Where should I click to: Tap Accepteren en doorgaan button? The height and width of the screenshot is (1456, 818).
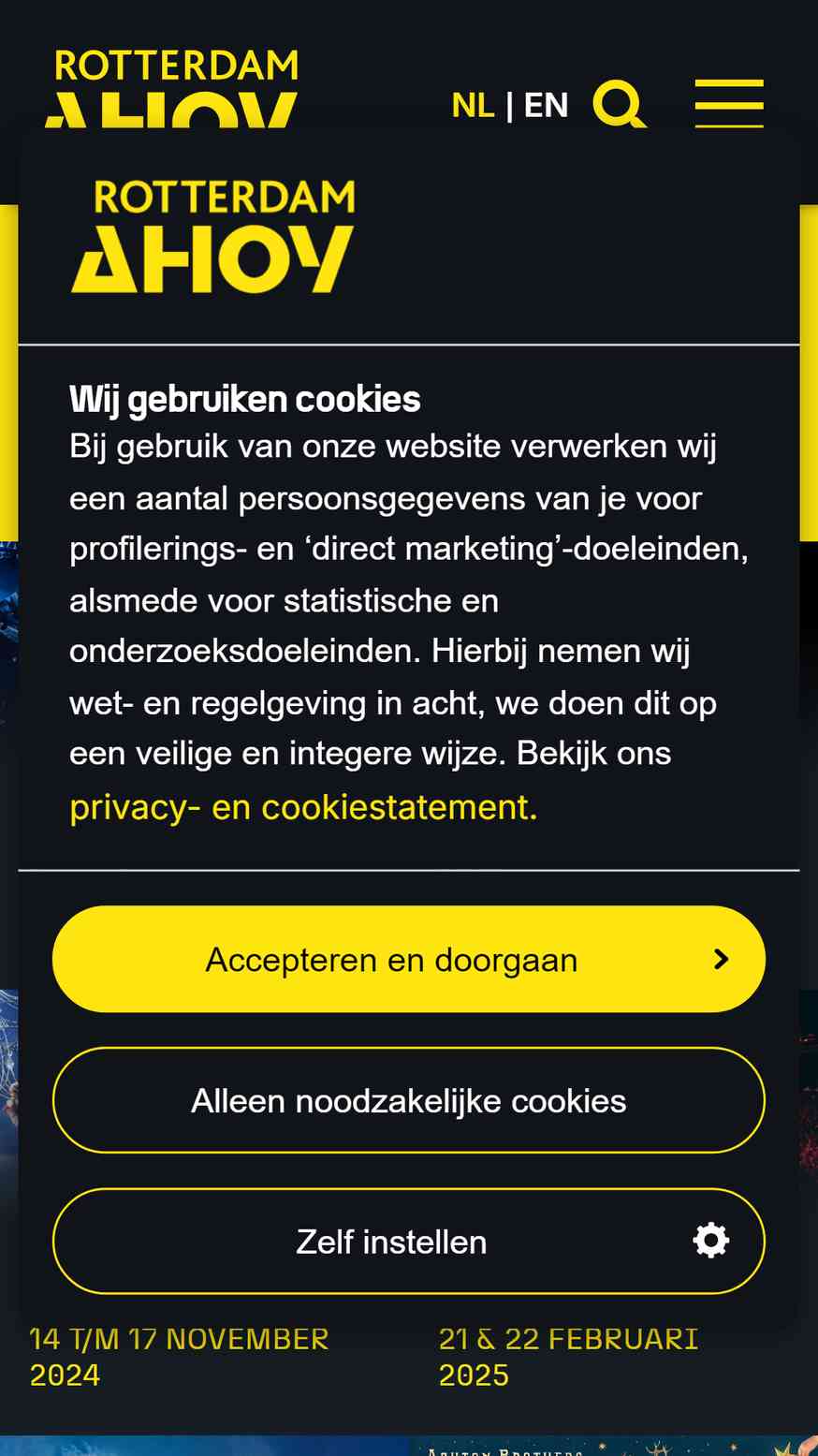pyautogui.click(x=409, y=959)
